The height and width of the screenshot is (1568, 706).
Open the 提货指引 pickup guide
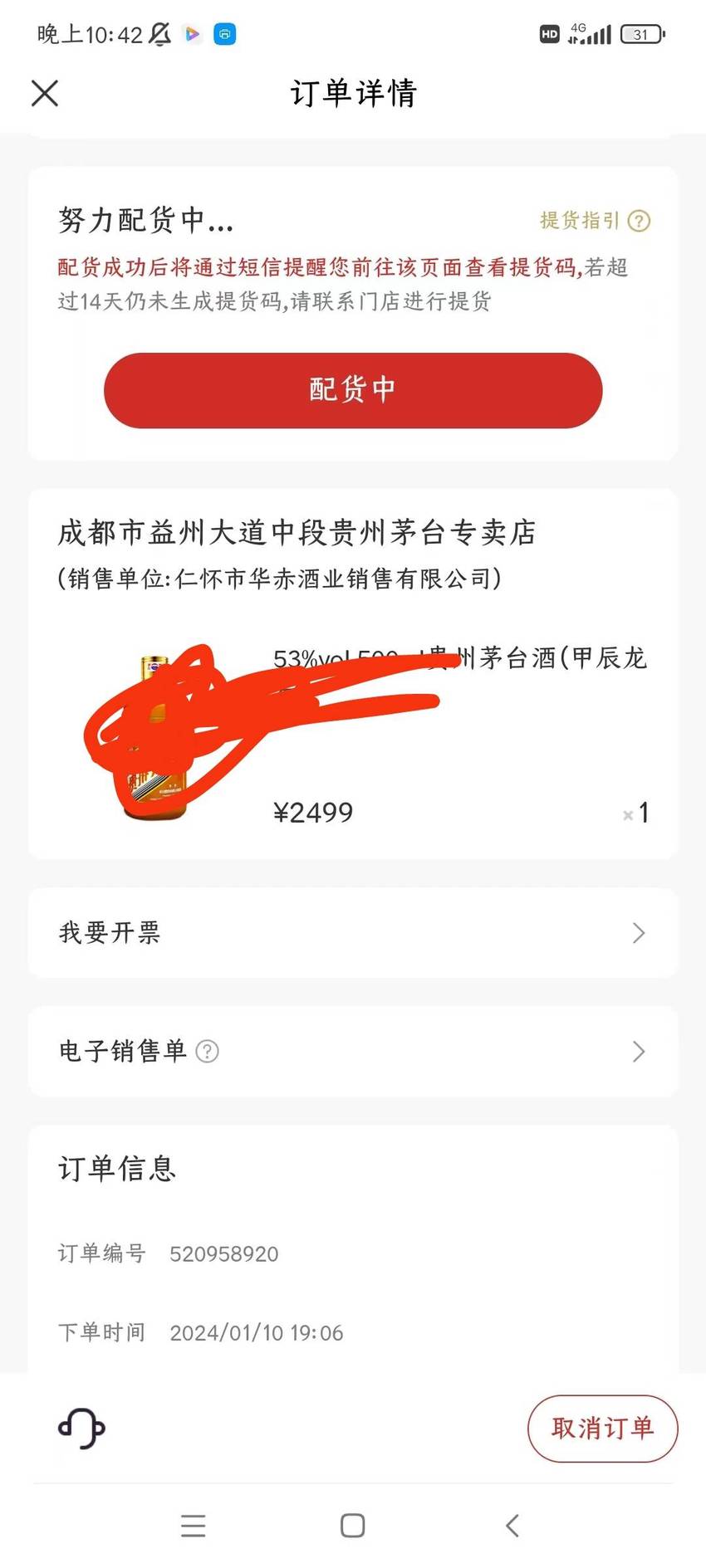pyautogui.click(x=595, y=221)
